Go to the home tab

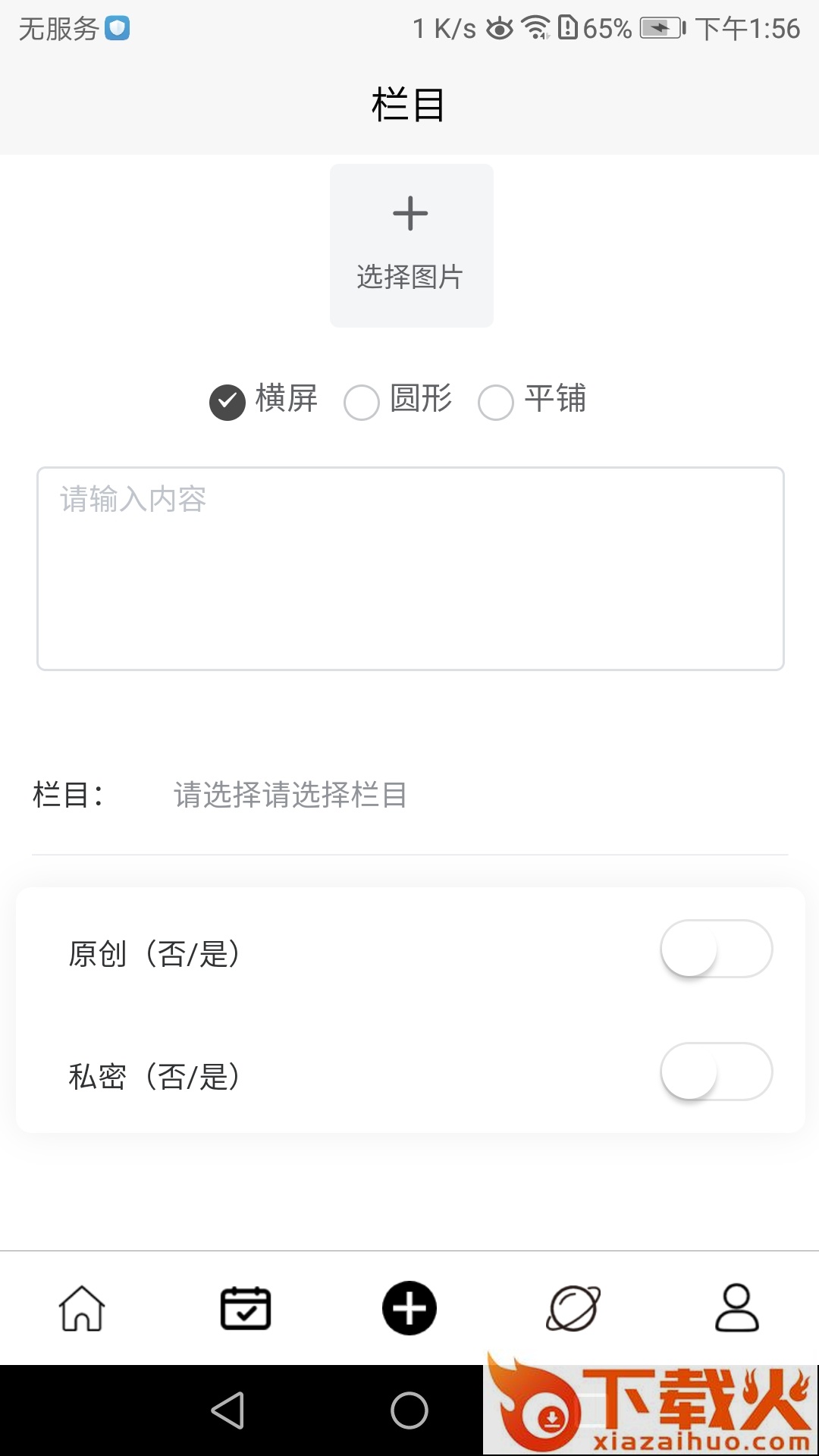[x=82, y=1308]
